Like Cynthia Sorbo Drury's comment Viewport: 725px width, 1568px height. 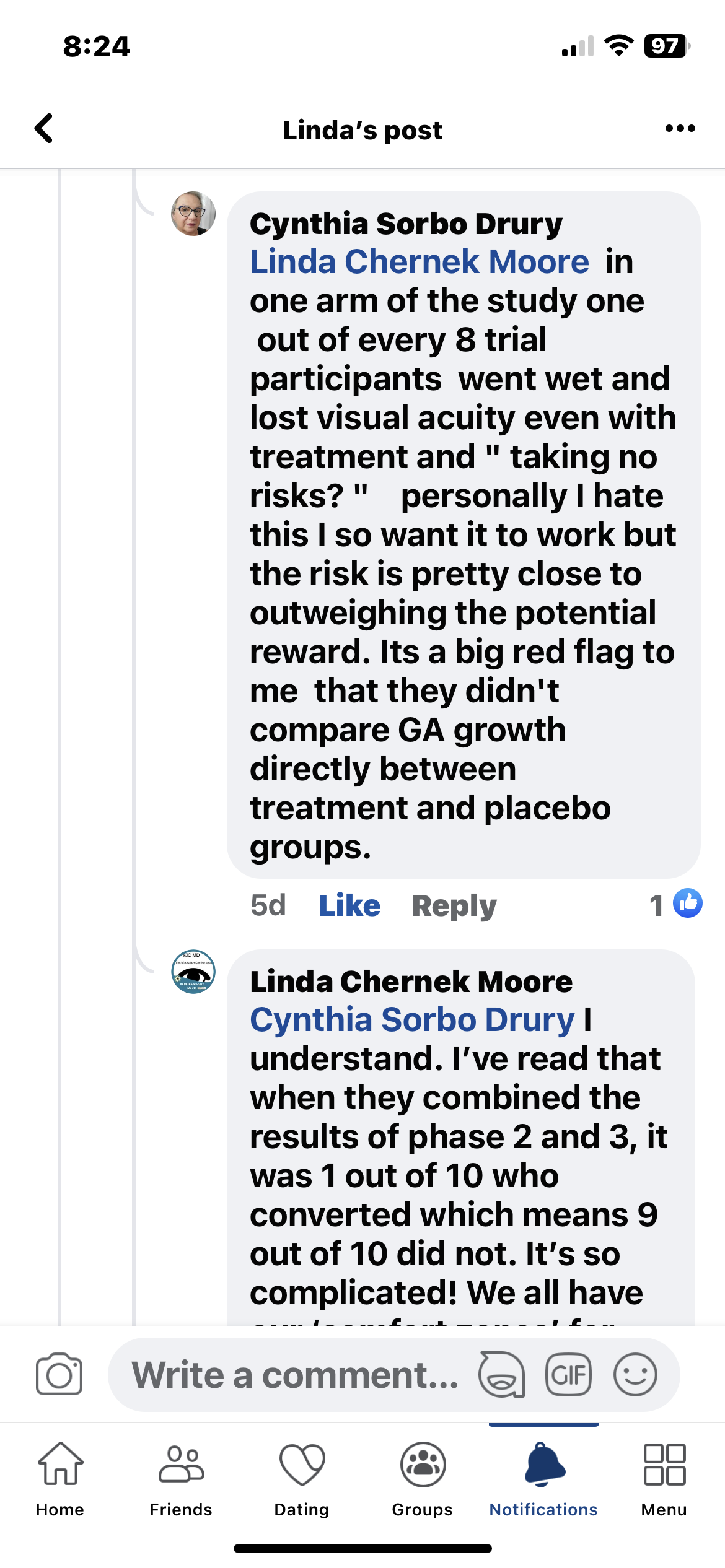[349, 906]
